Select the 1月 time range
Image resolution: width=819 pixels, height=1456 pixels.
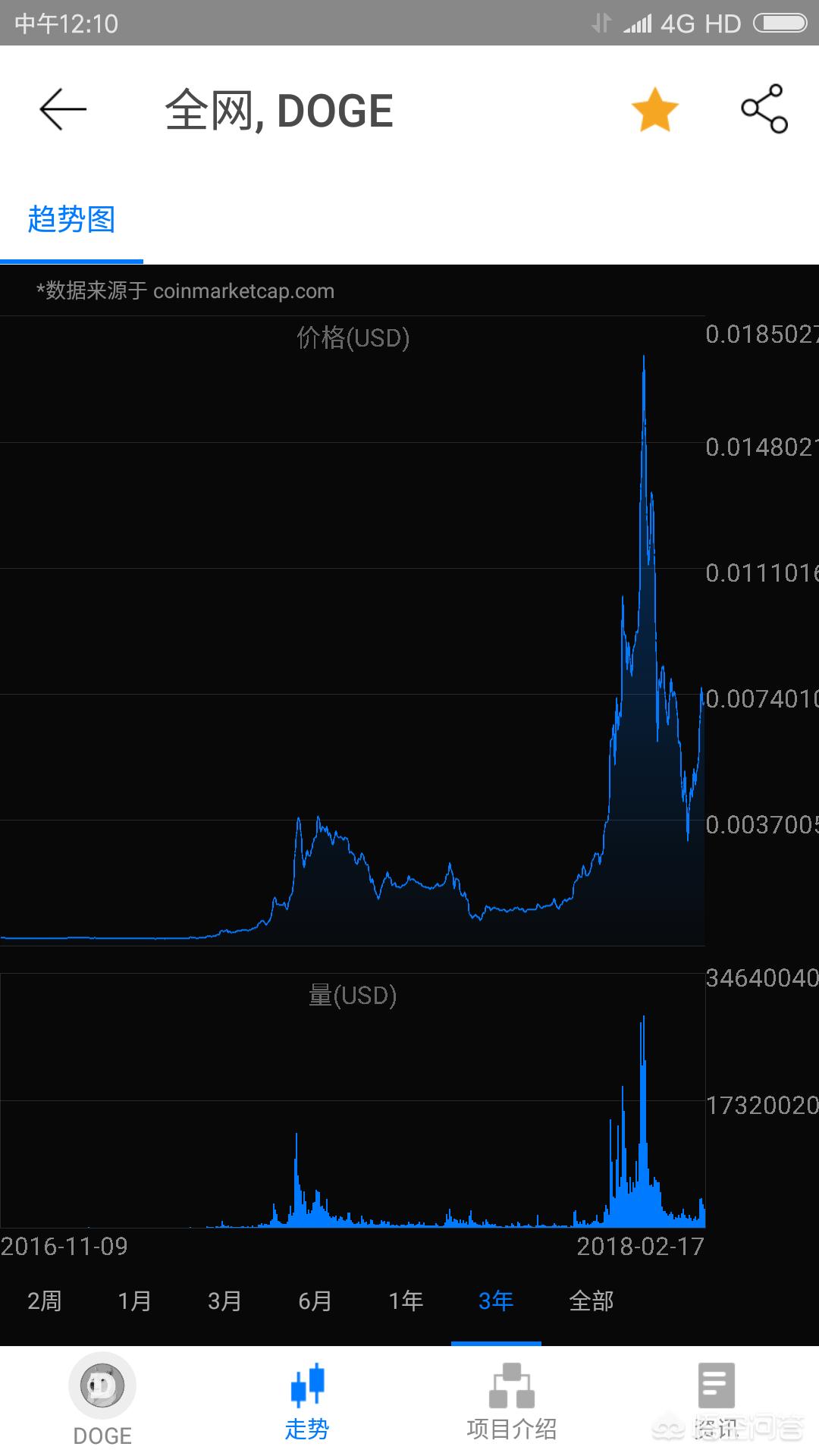134,1301
